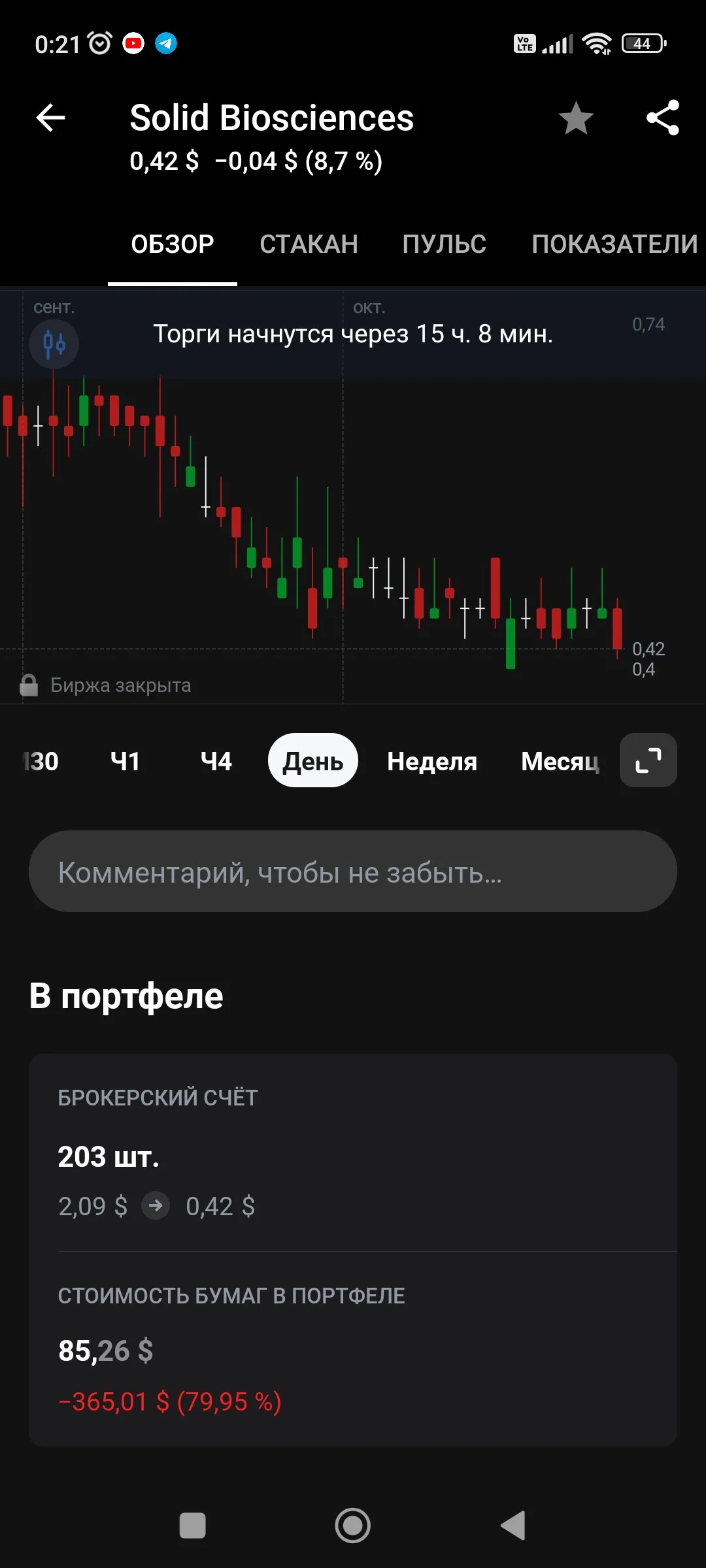
Task: Go back using the app bar arrow
Action: 50,118
